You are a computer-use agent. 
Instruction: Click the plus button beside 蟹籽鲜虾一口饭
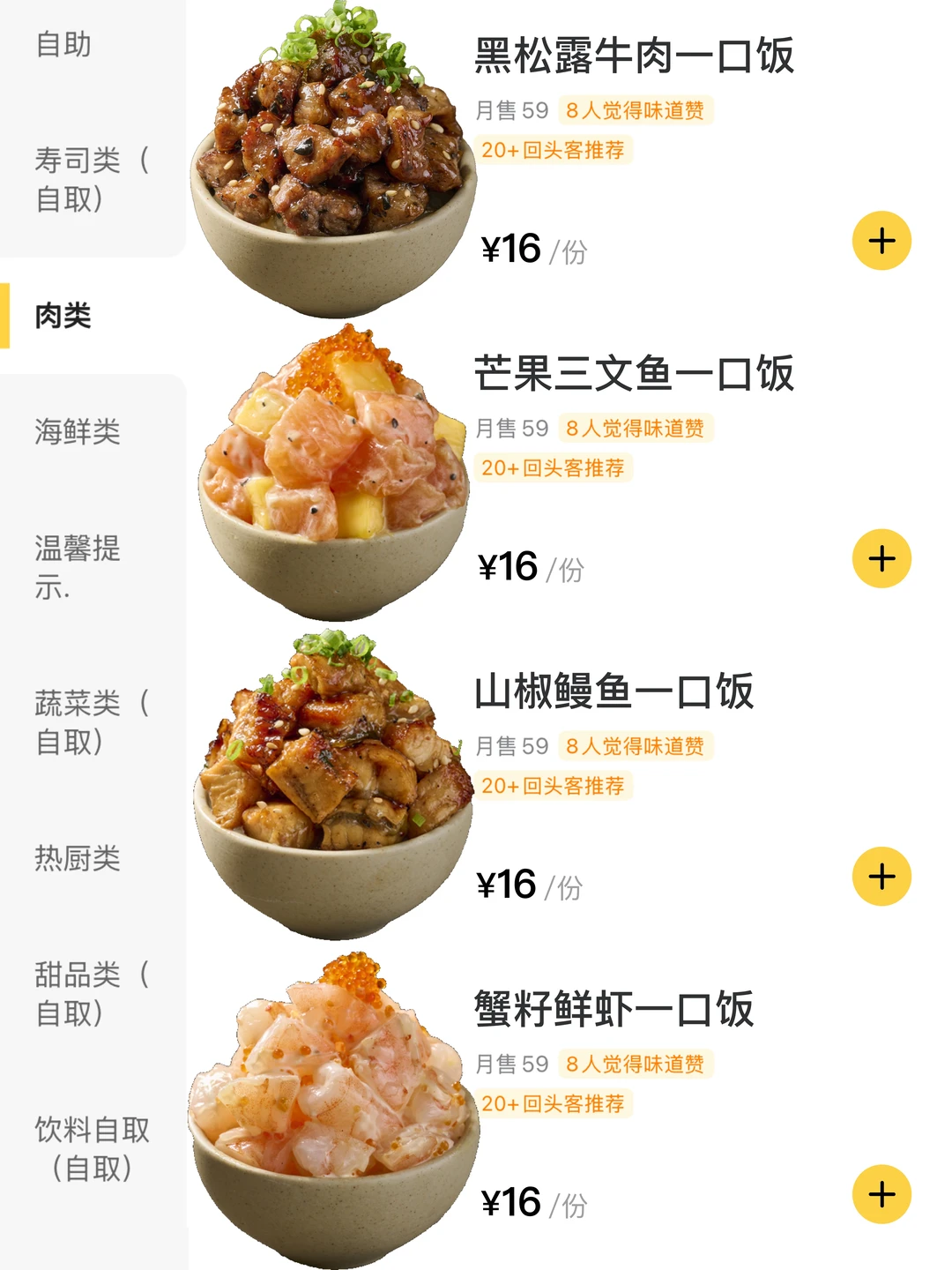click(x=881, y=1192)
